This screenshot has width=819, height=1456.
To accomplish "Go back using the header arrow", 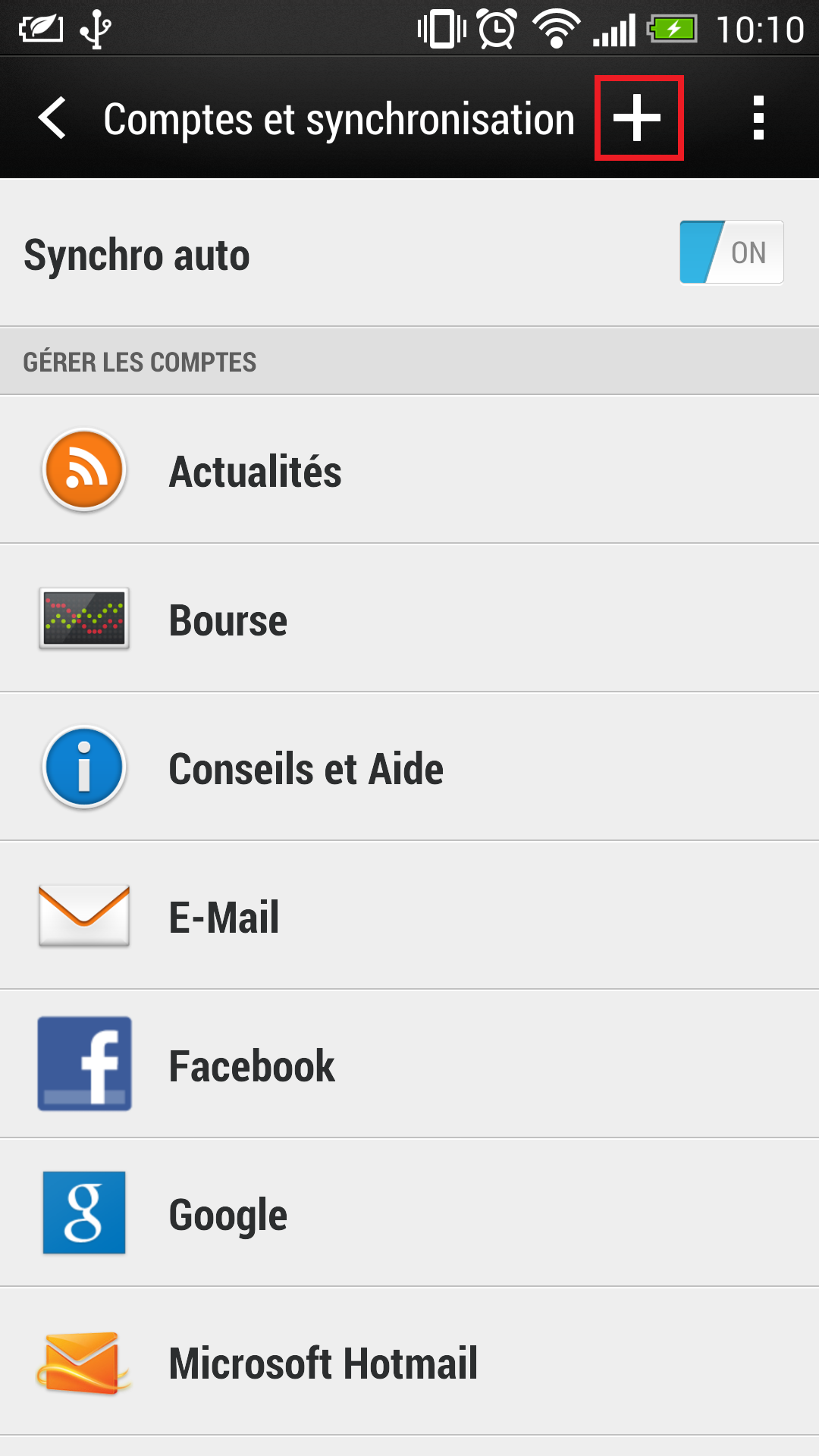I will click(x=52, y=118).
